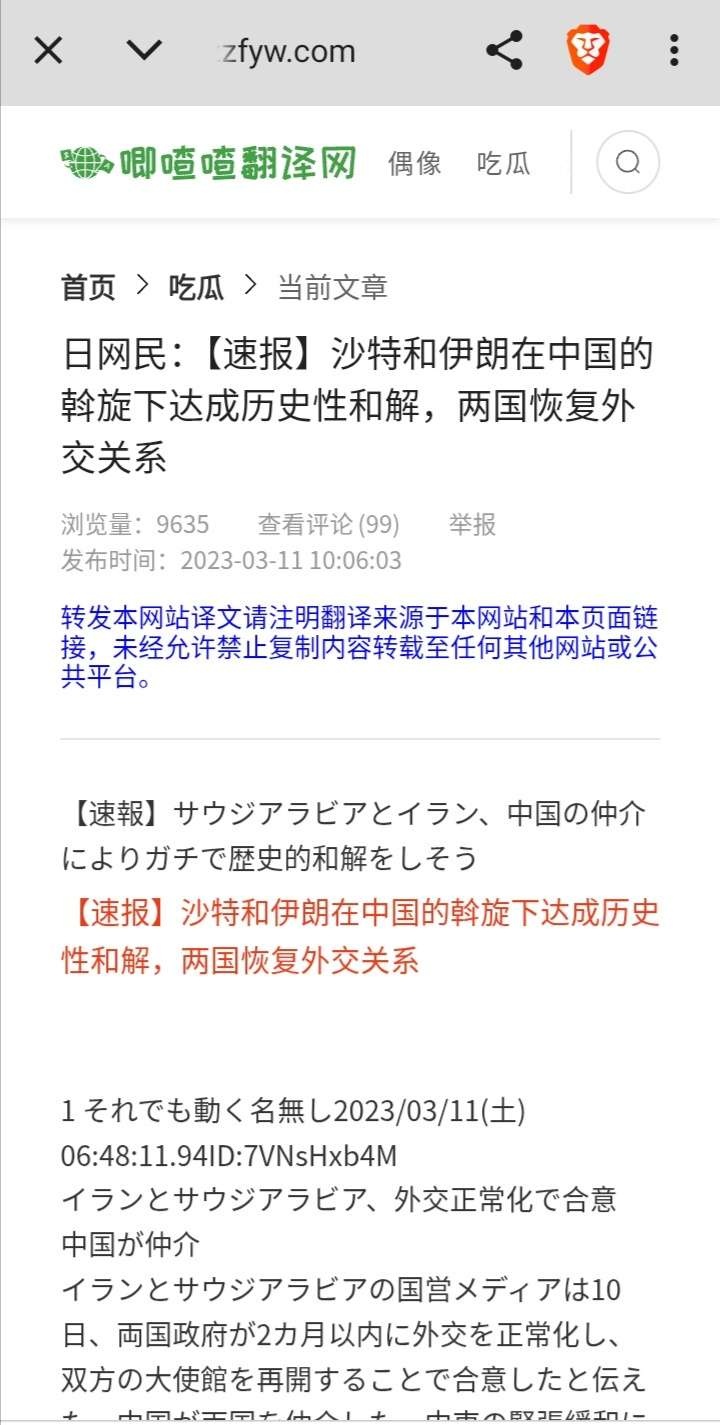Image resolution: width=720 pixels, height=1425 pixels.
Task: Expand the tab dropdown chevron
Action: pyautogui.click(x=145, y=50)
